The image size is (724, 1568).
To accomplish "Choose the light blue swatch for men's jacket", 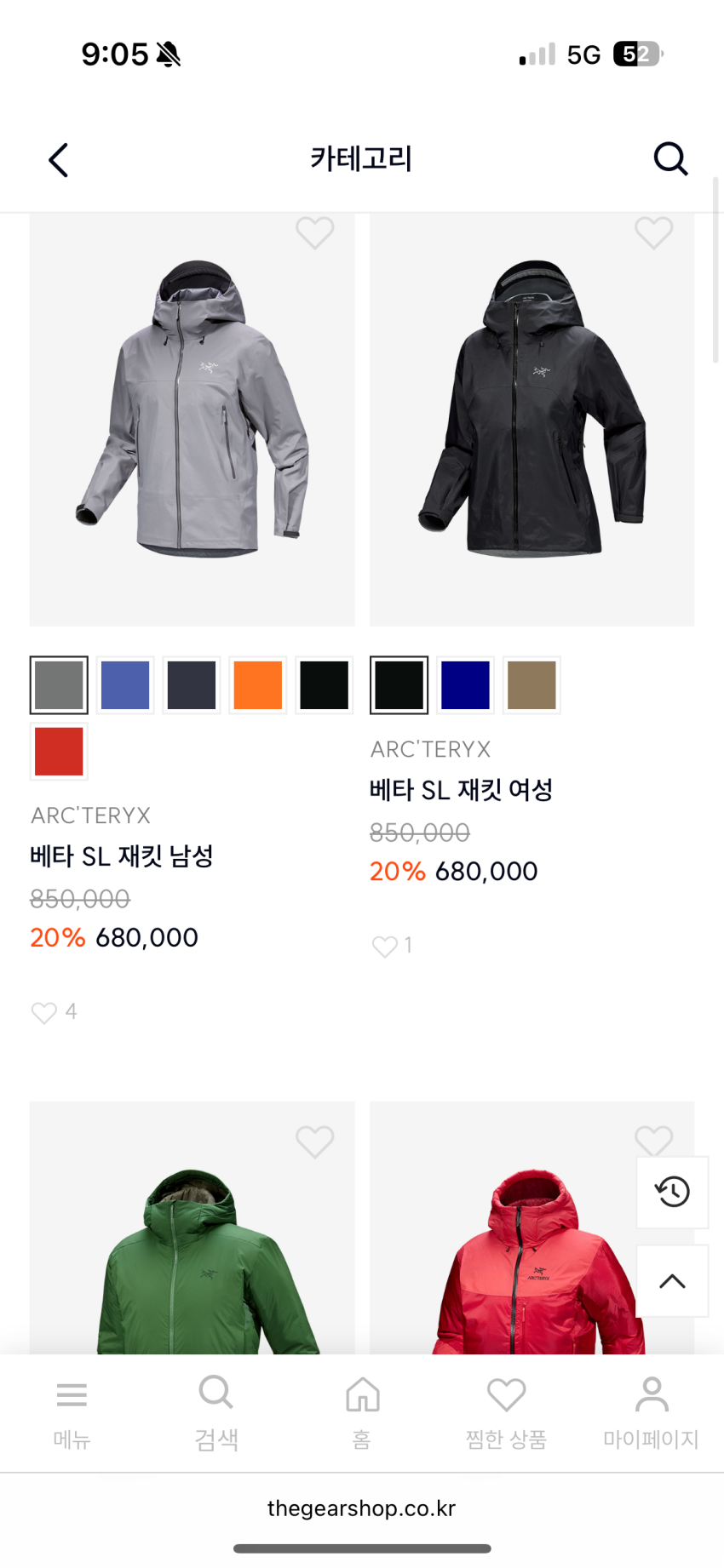I will coord(125,684).
